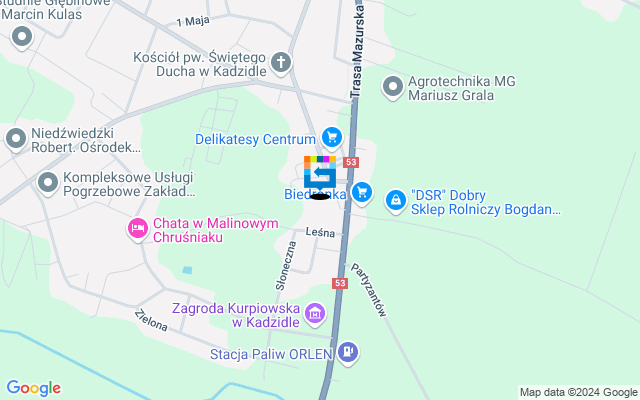Open Zagroda Kurpiowska w Kadzidle museum pin

(x=316, y=314)
